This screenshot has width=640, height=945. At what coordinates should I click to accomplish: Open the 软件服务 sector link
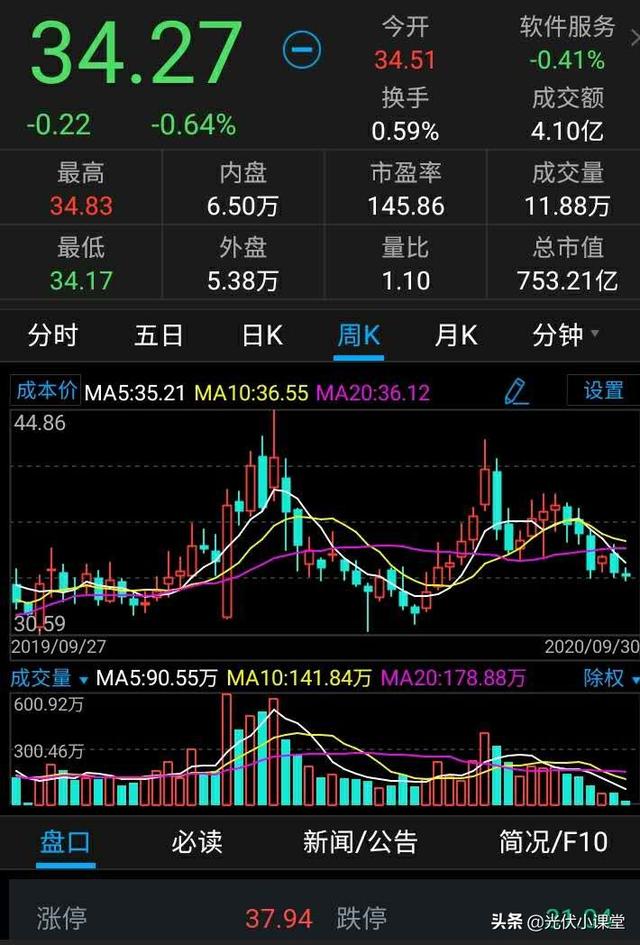click(567, 27)
